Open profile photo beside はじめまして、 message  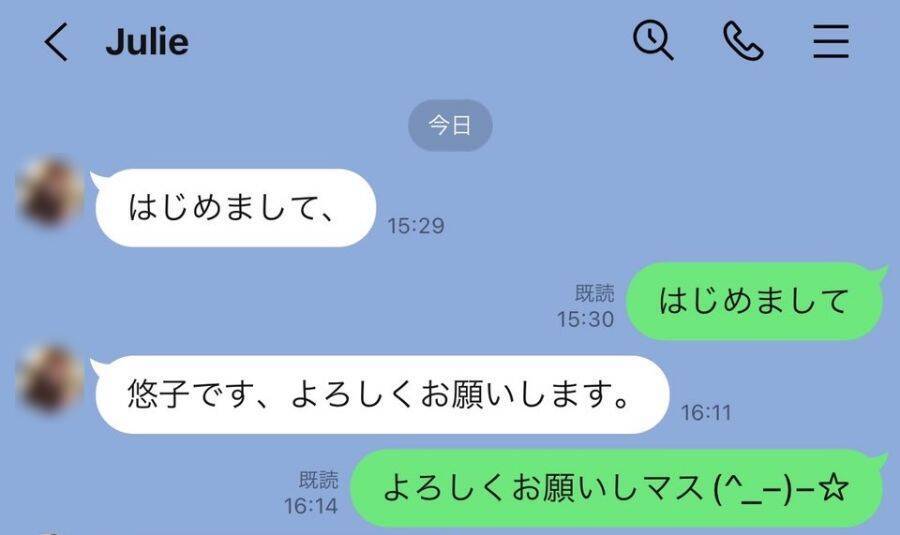coord(51,190)
